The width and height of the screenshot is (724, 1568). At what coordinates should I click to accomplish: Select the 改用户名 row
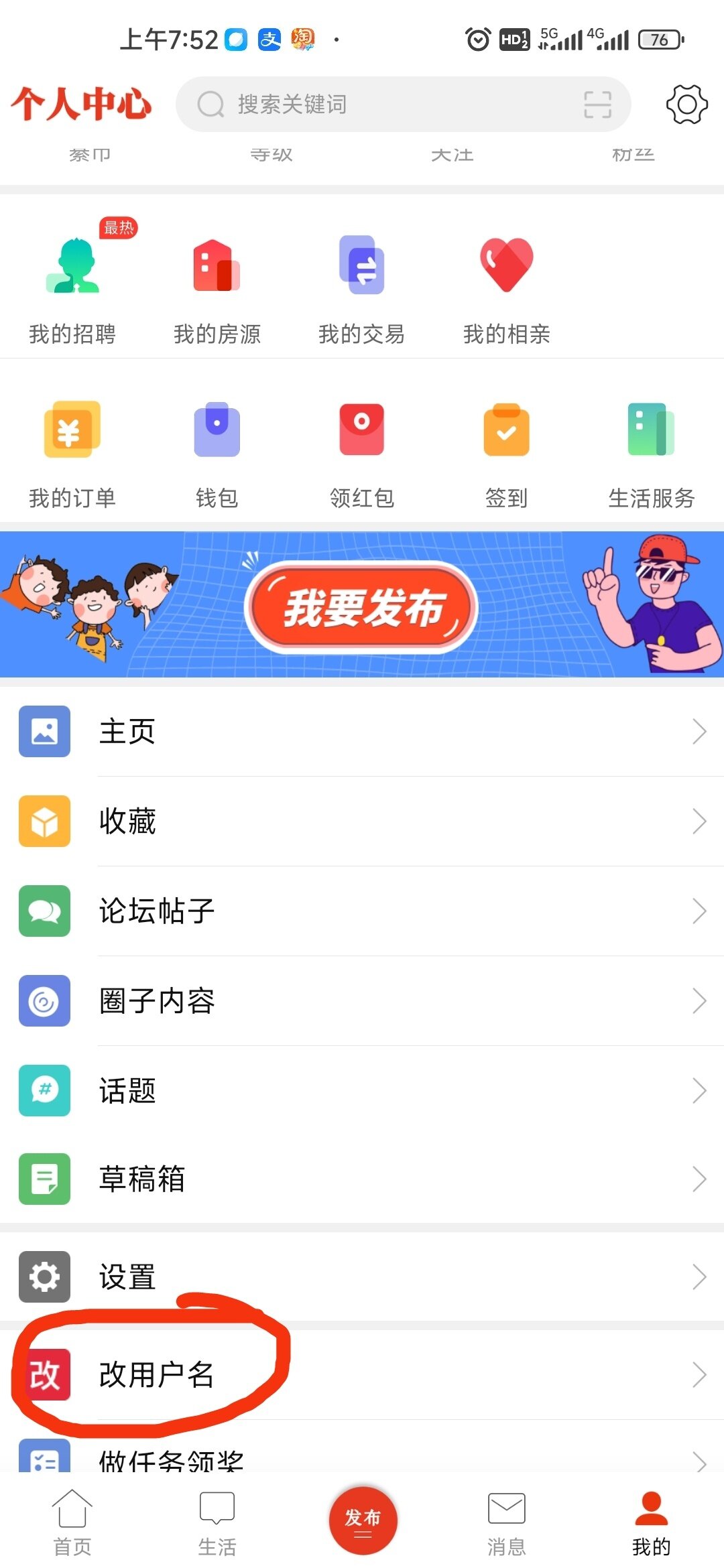(x=362, y=1374)
